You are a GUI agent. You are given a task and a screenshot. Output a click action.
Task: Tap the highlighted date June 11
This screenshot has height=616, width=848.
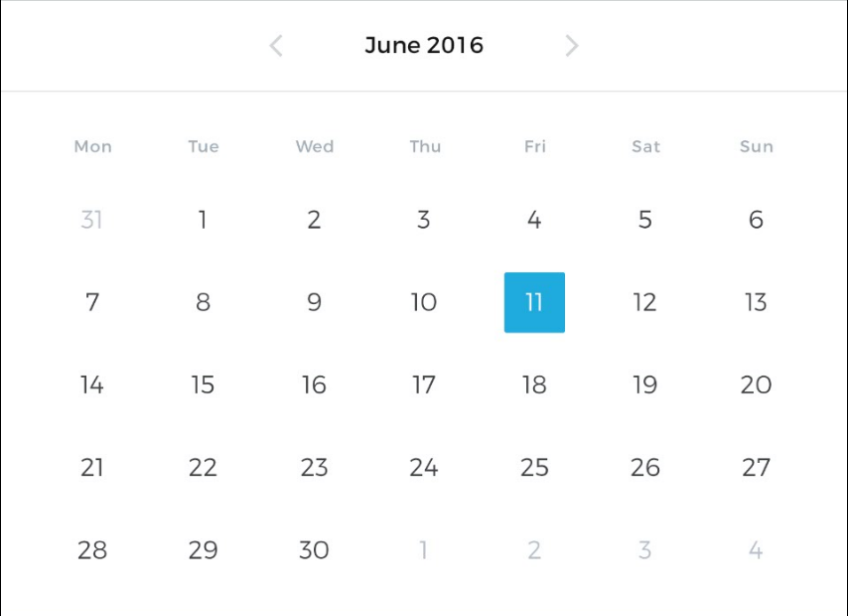tap(534, 302)
